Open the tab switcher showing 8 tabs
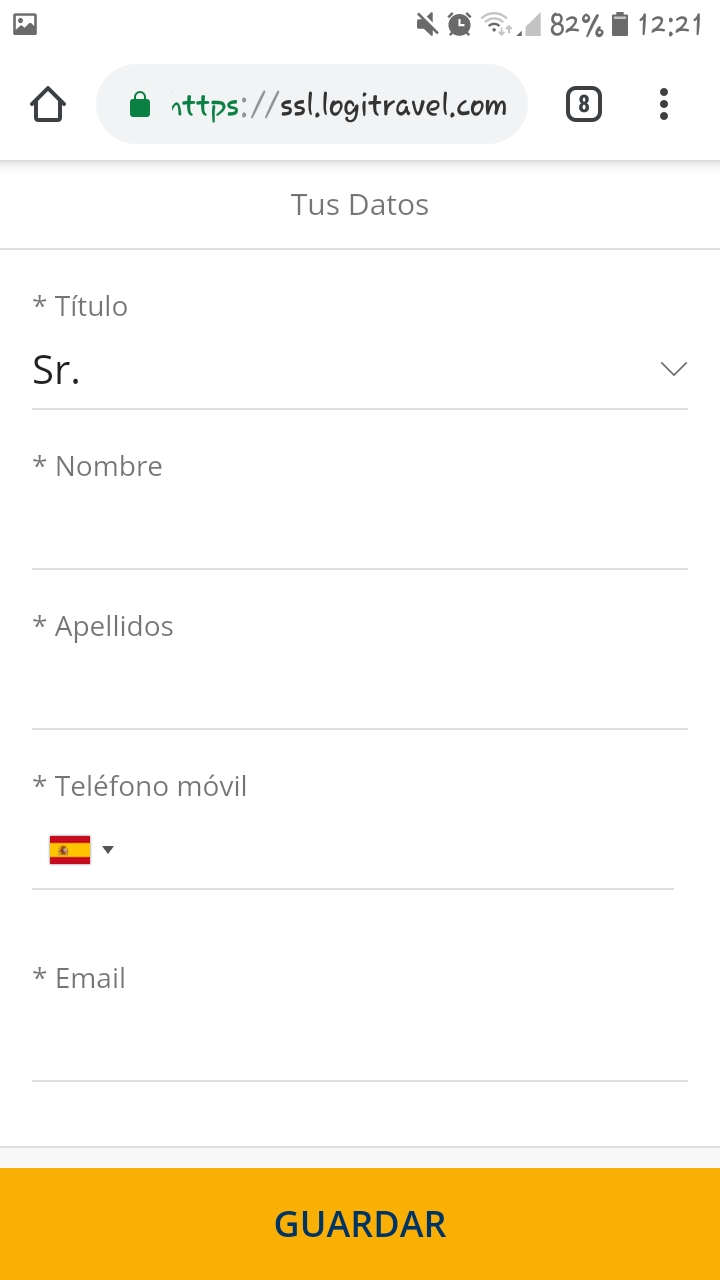 coord(584,104)
